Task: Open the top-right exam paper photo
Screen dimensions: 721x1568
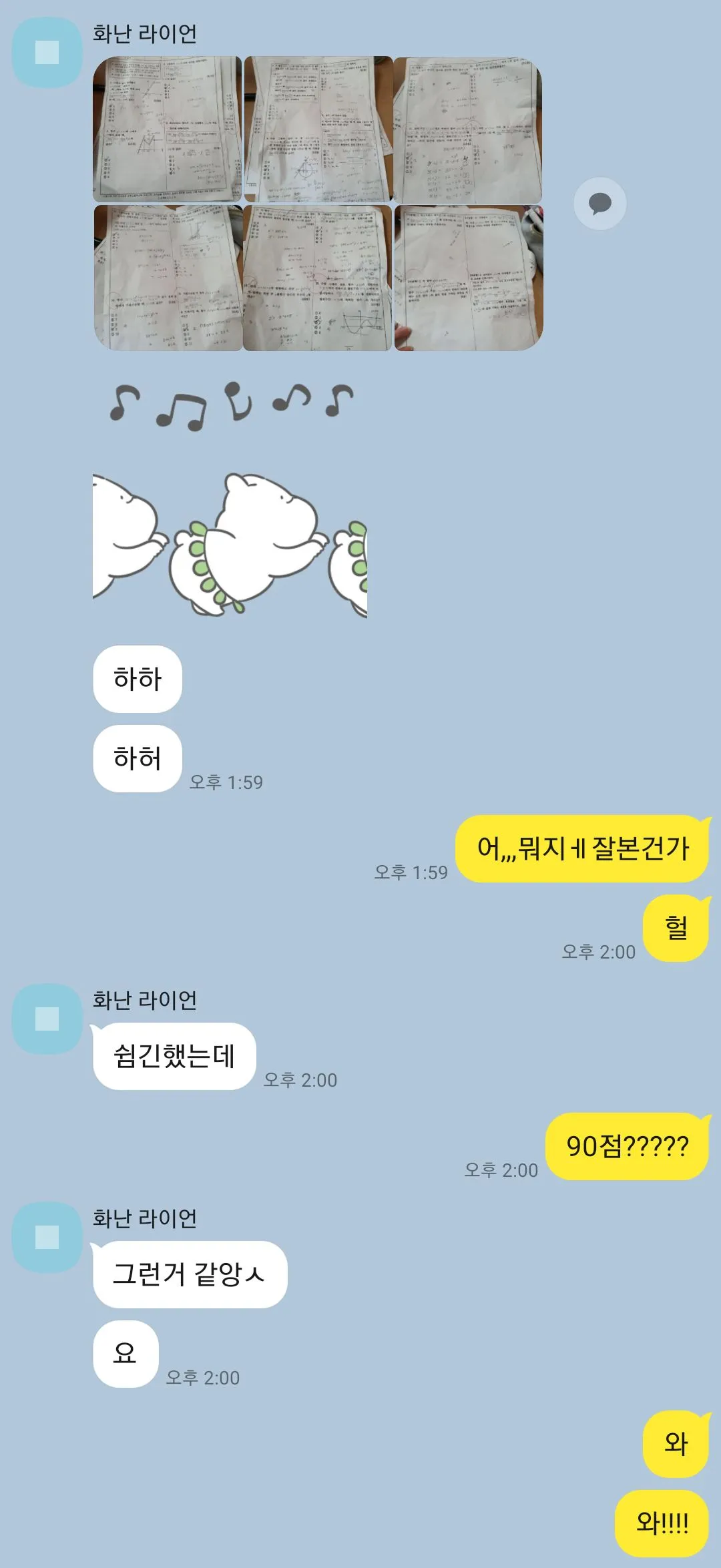Action: pos(468,129)
